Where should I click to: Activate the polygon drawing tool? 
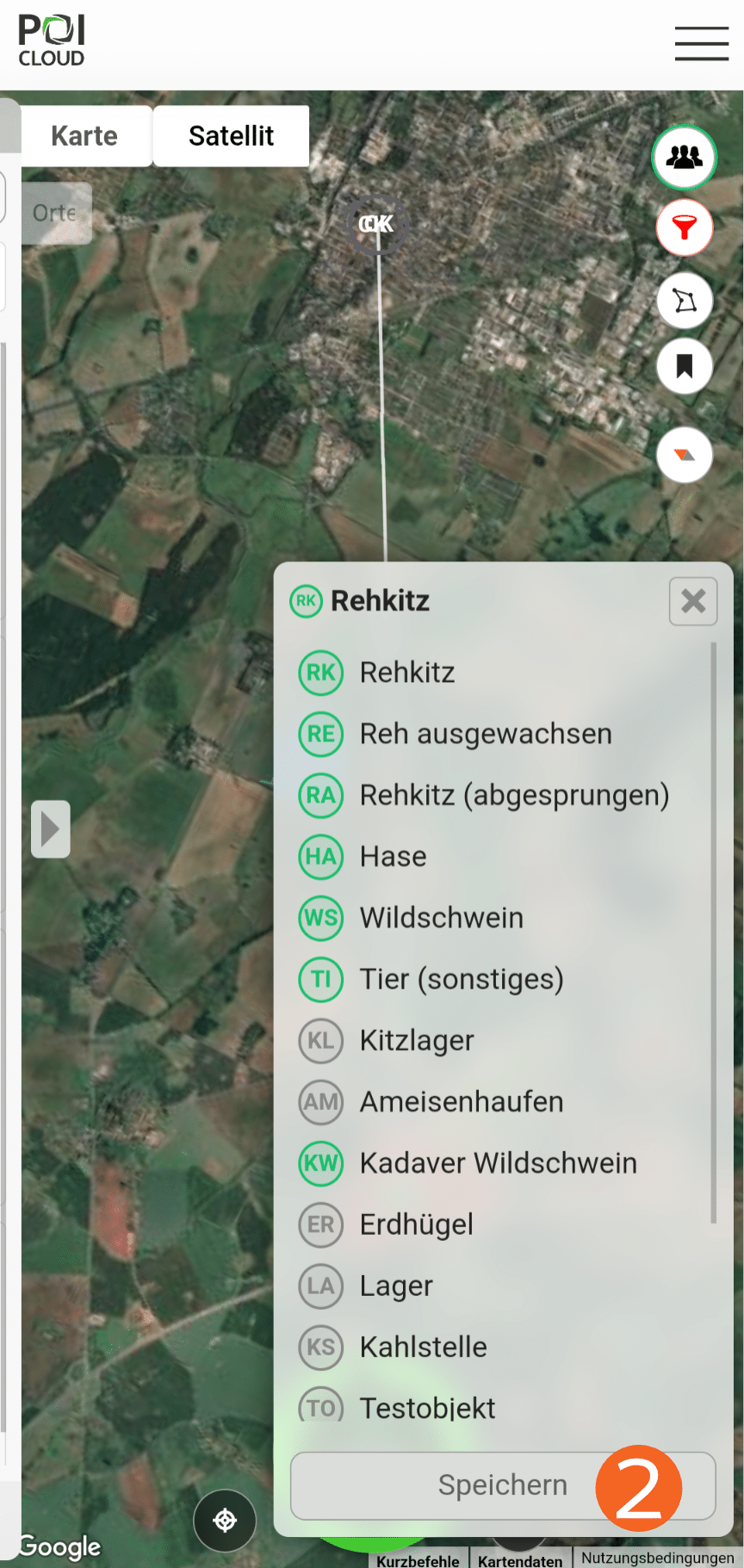point(684,301)
